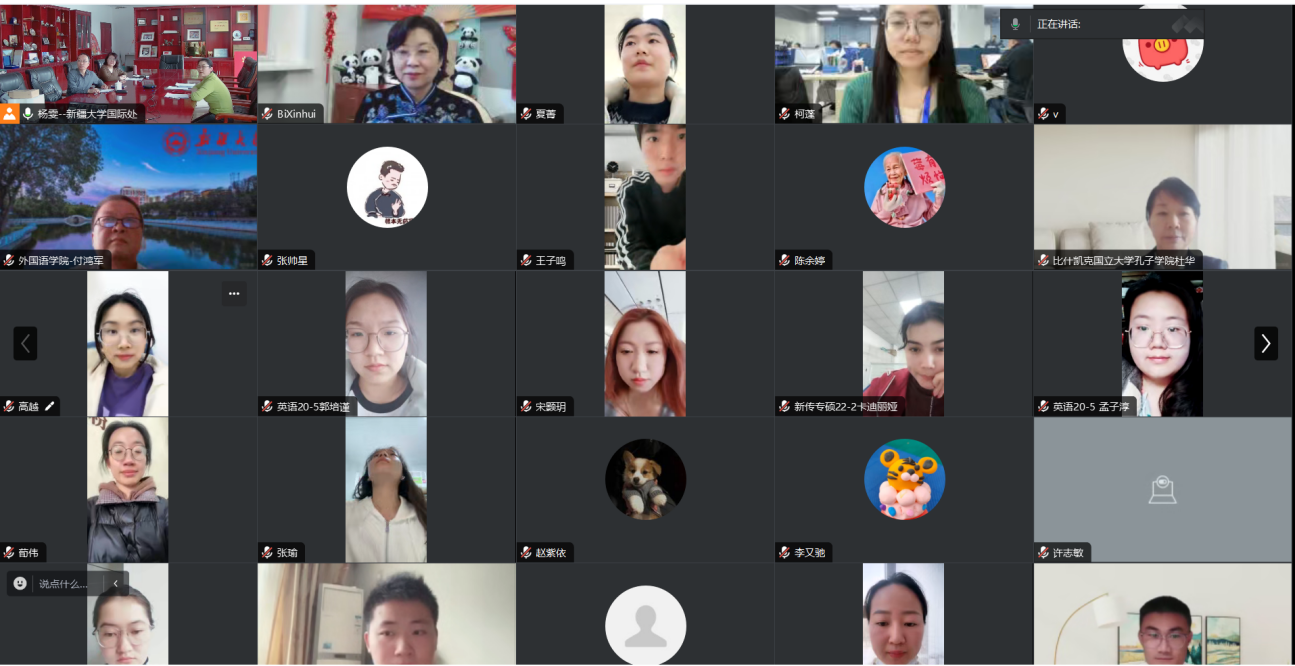Tap the pencil icon to rename 高越
Screen dimensions: 1295x666
(50, 406)
